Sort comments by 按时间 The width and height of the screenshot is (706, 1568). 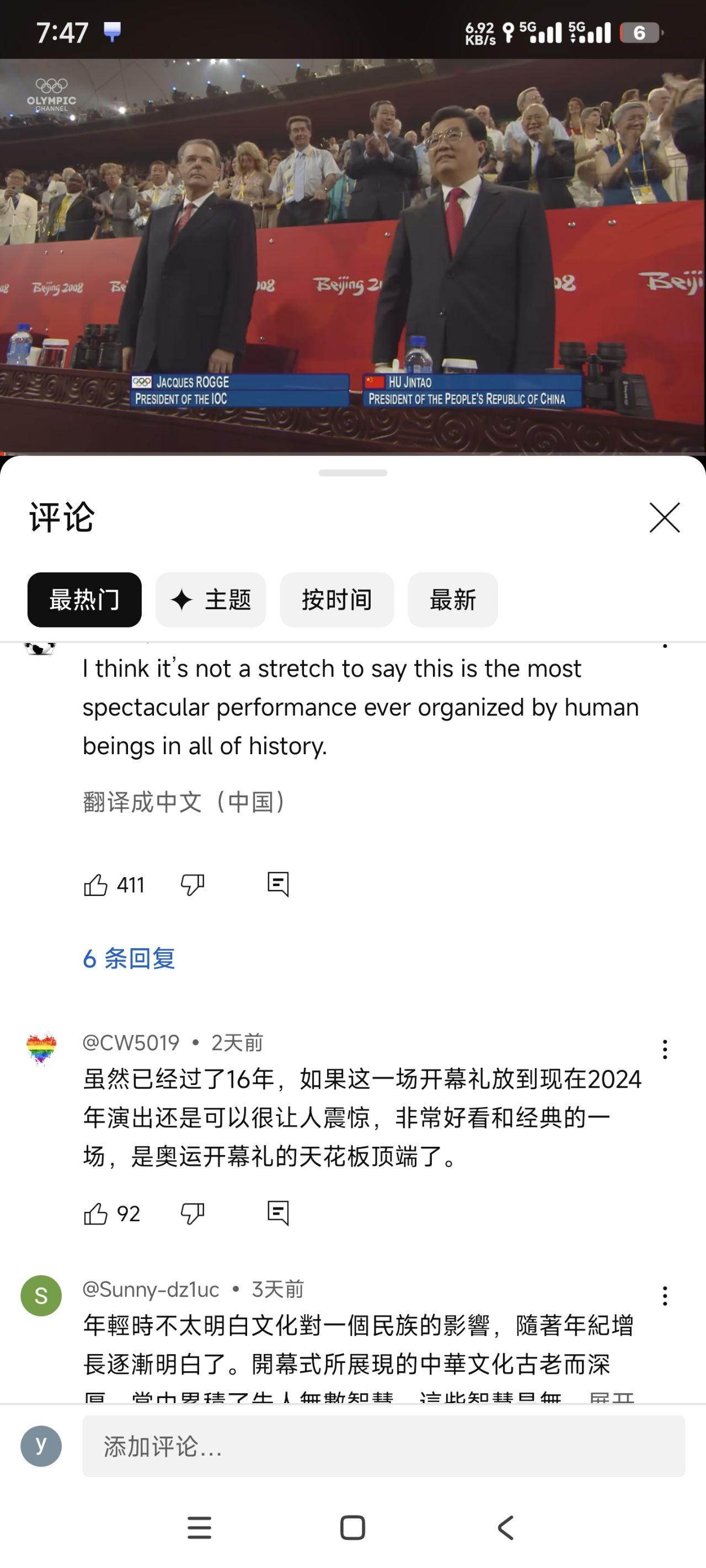[337, 599]
